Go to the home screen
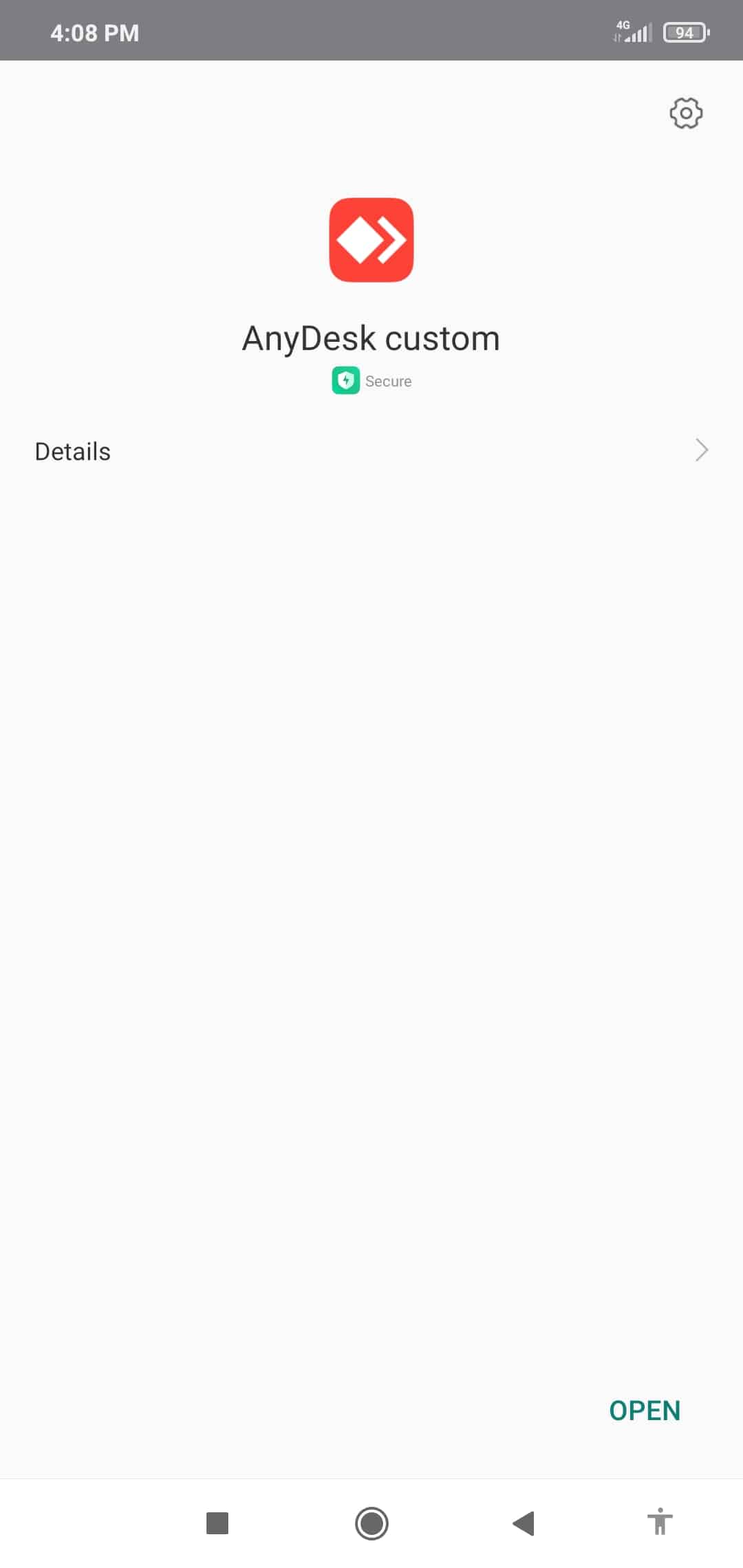Image resolution: width=743 pixels, height=1568 pixels. coord(371,1523)
